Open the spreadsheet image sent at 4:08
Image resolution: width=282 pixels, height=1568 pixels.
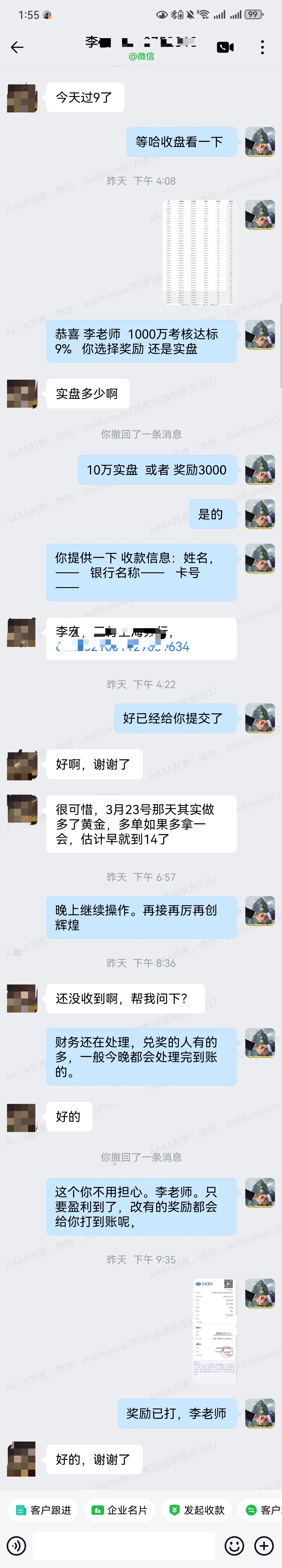point(200,251)
